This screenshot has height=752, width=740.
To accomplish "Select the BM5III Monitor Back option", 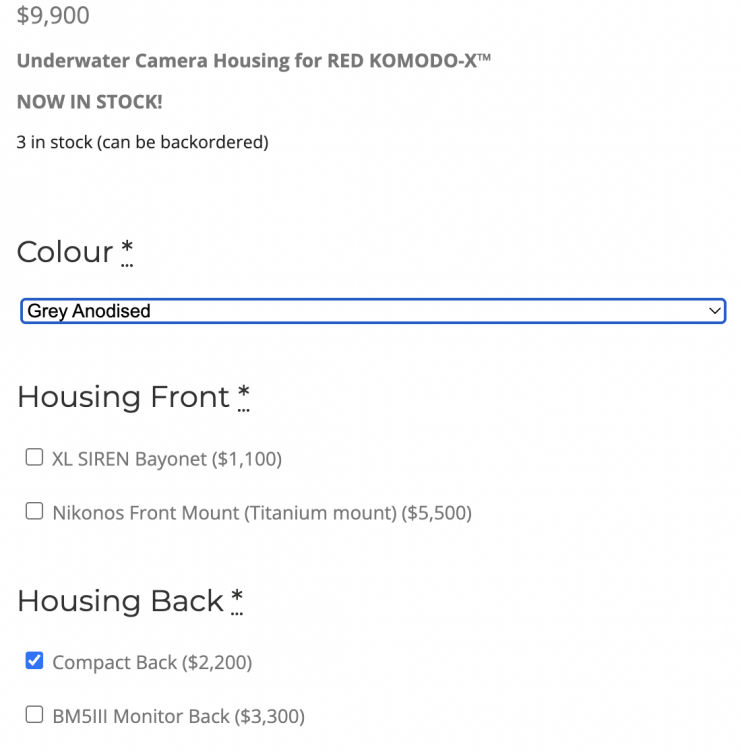I will [x=34, y=715].
